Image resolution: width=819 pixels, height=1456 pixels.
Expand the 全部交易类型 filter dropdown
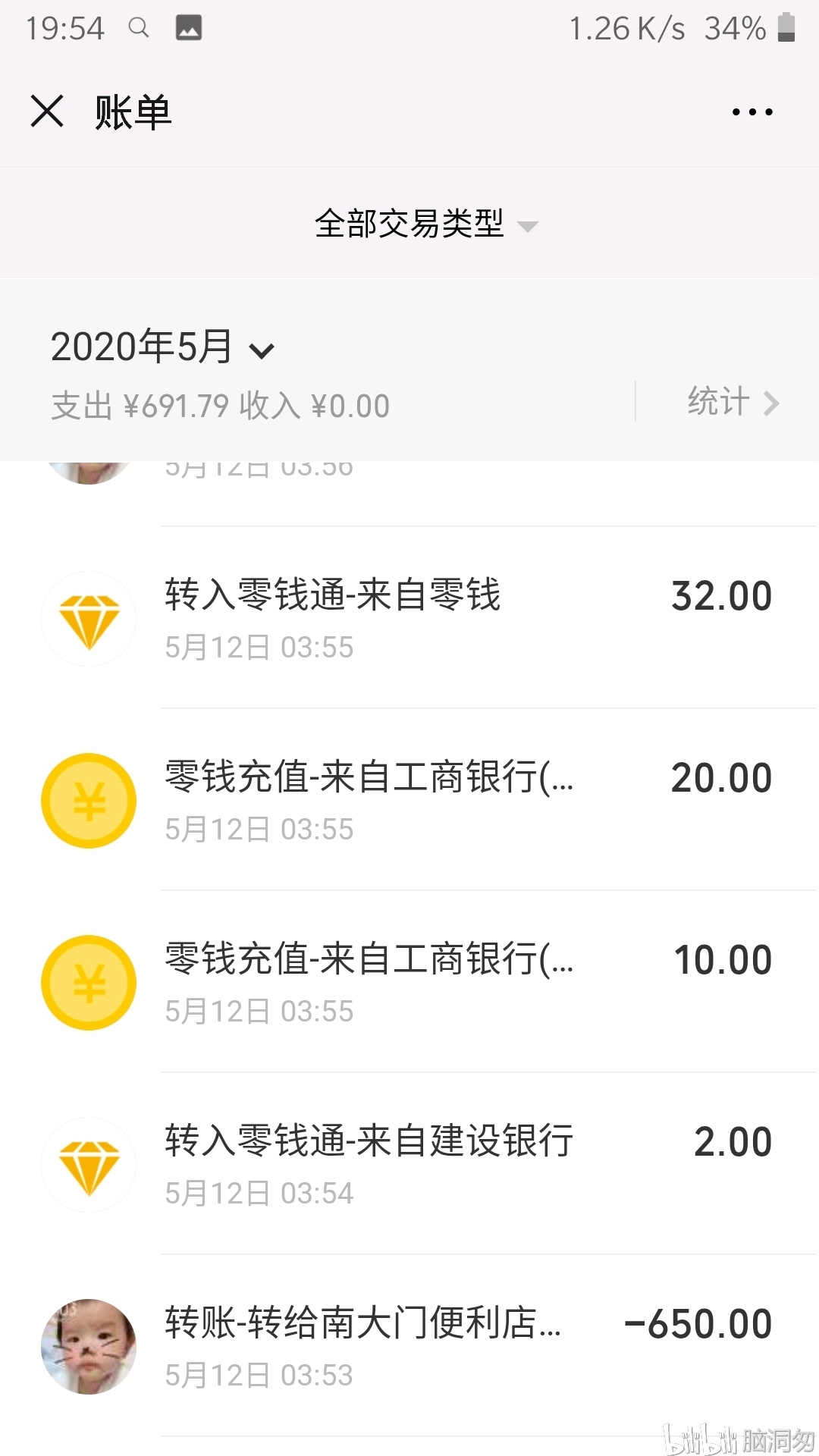(426, 224)
